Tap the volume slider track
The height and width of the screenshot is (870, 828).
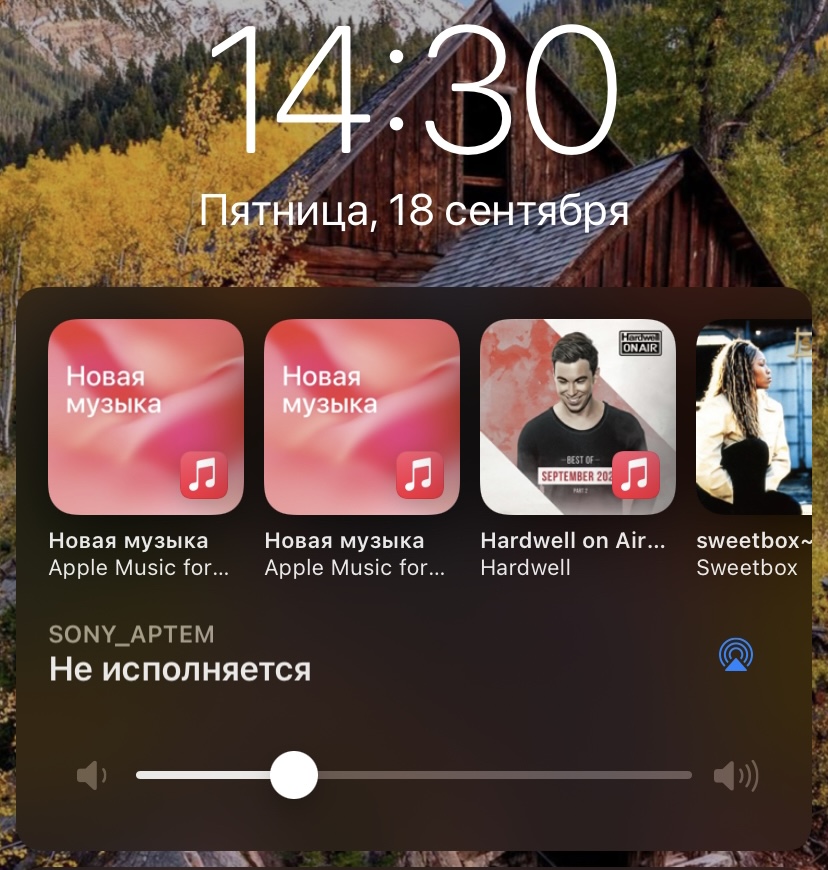500,775
